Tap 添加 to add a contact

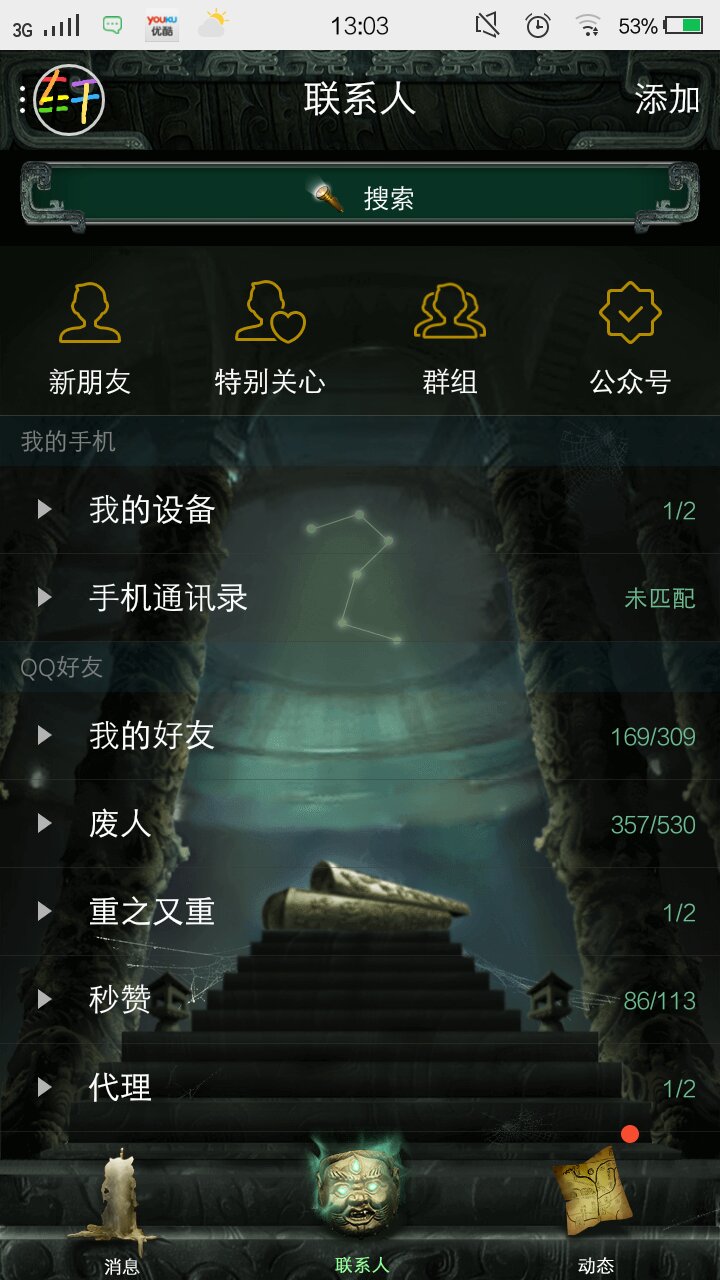[667, 99]
